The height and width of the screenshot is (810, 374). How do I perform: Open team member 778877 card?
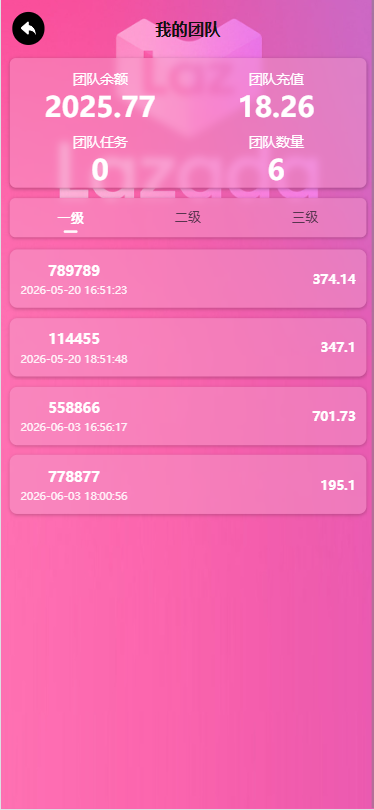coord(188,485)
